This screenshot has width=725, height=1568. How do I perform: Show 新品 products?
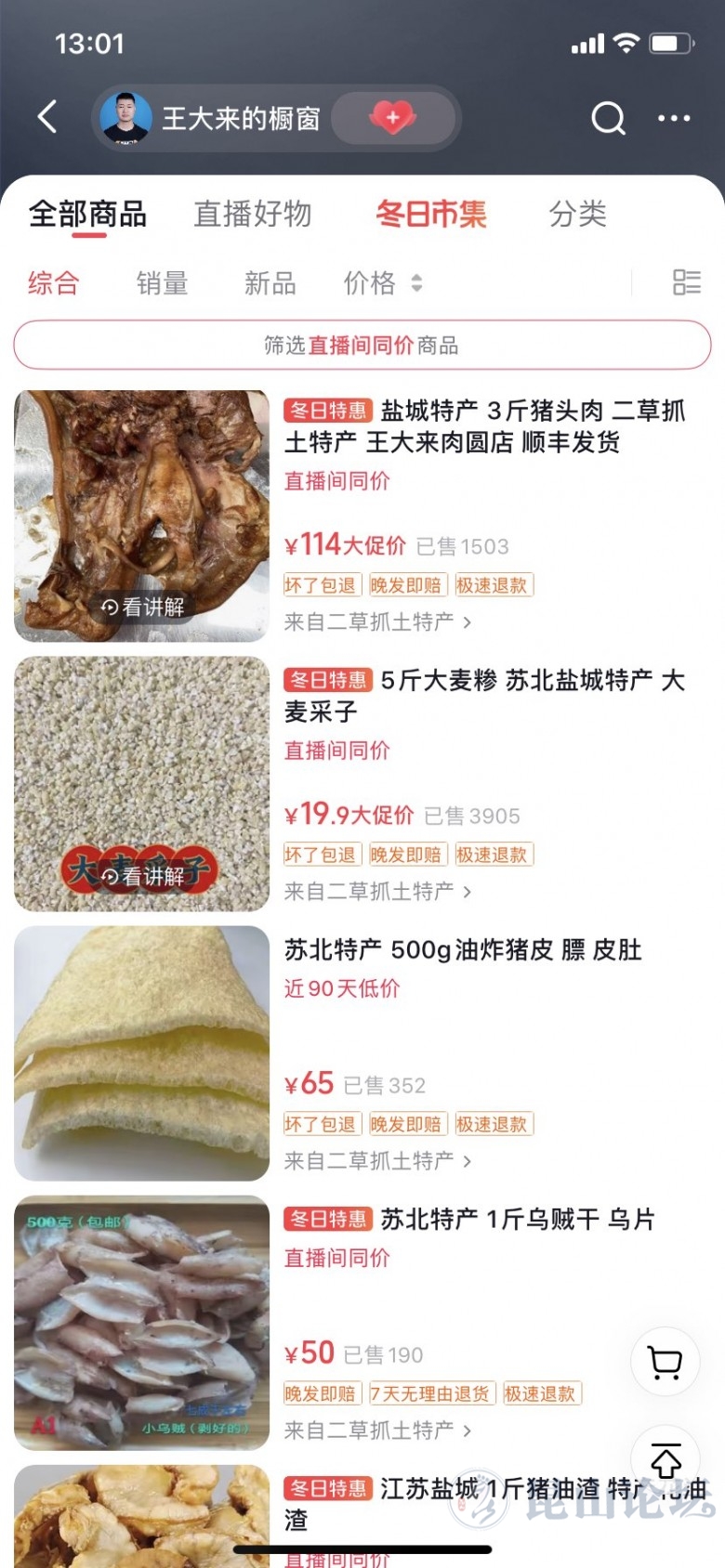click(x=270, y=283)
